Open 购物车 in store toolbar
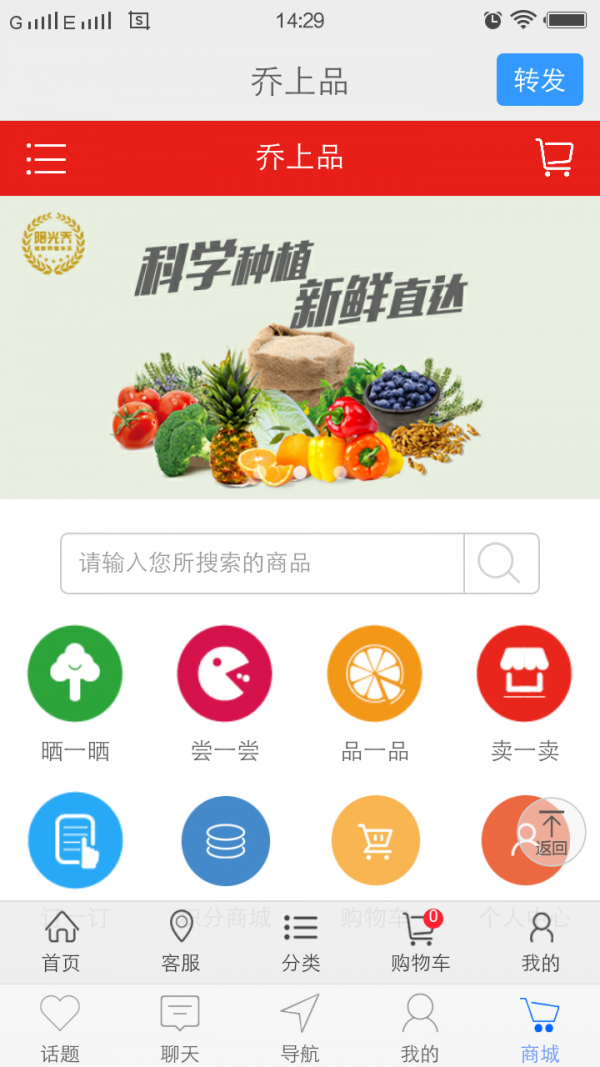 pos(420,942)
